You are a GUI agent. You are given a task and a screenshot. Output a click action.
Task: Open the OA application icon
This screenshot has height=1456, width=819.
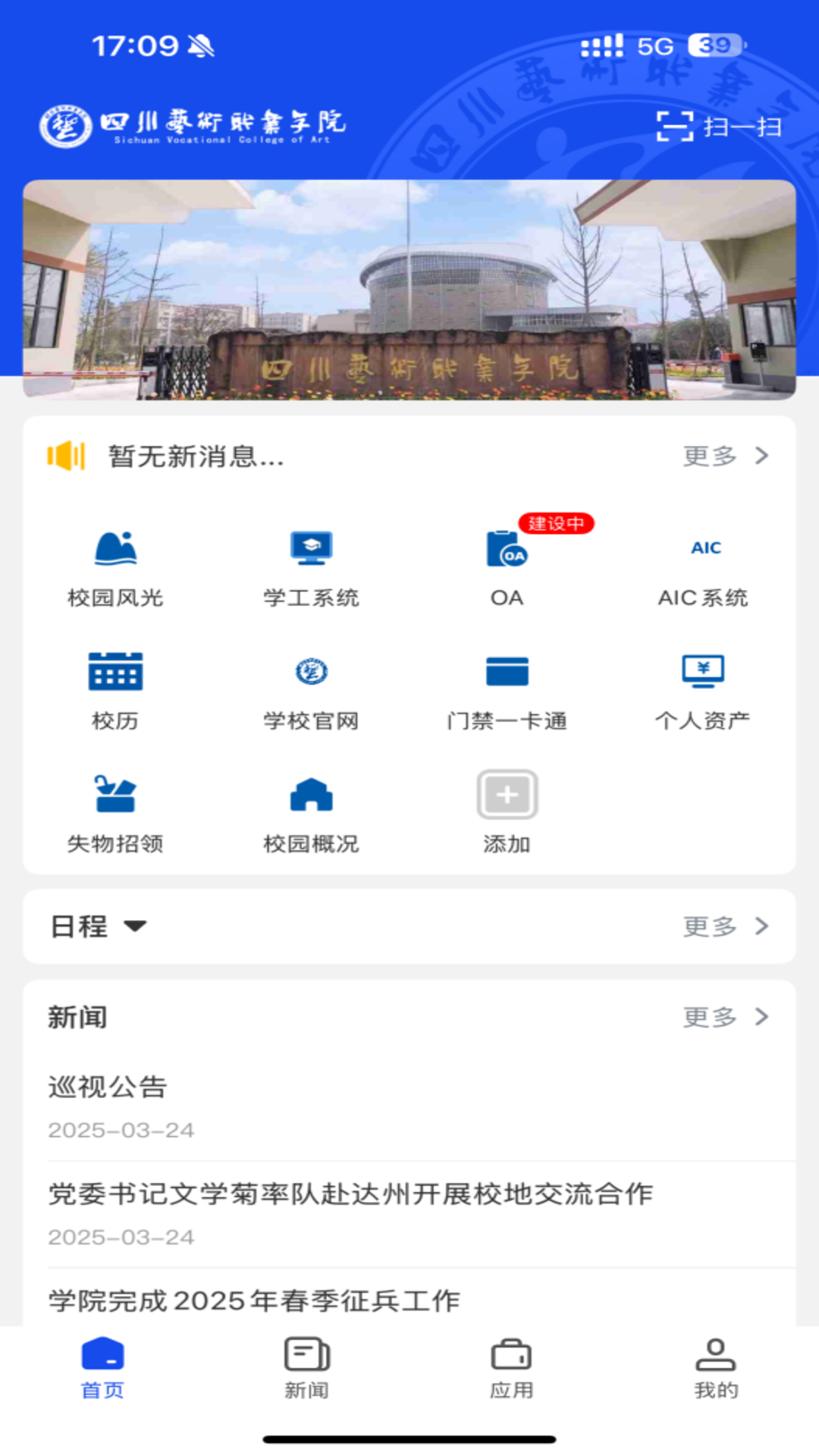click(x=507, y=565)
